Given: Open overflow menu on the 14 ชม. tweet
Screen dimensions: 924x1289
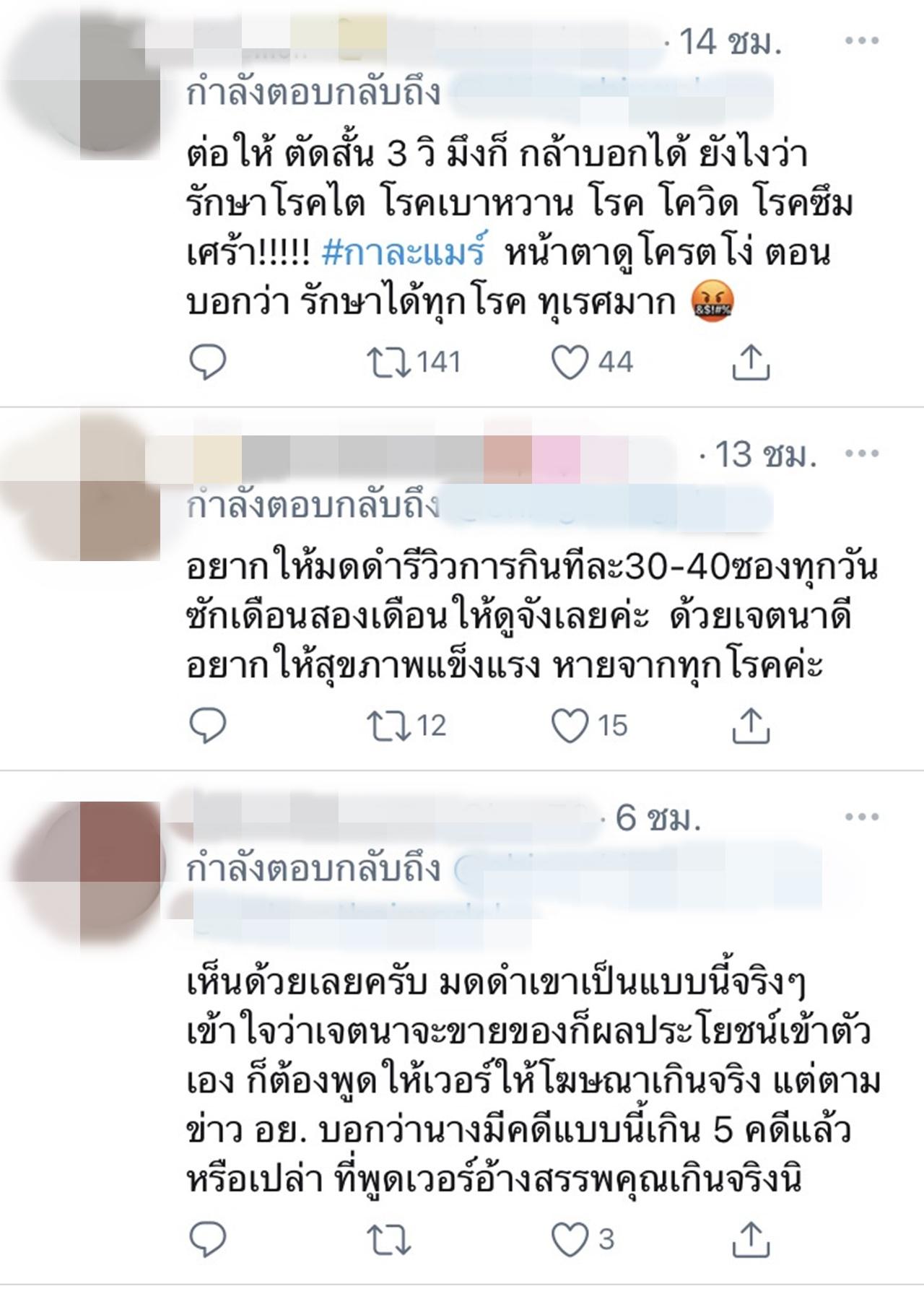Looking at the screenshot, I should pyautogui.click(x=861, y=41).
